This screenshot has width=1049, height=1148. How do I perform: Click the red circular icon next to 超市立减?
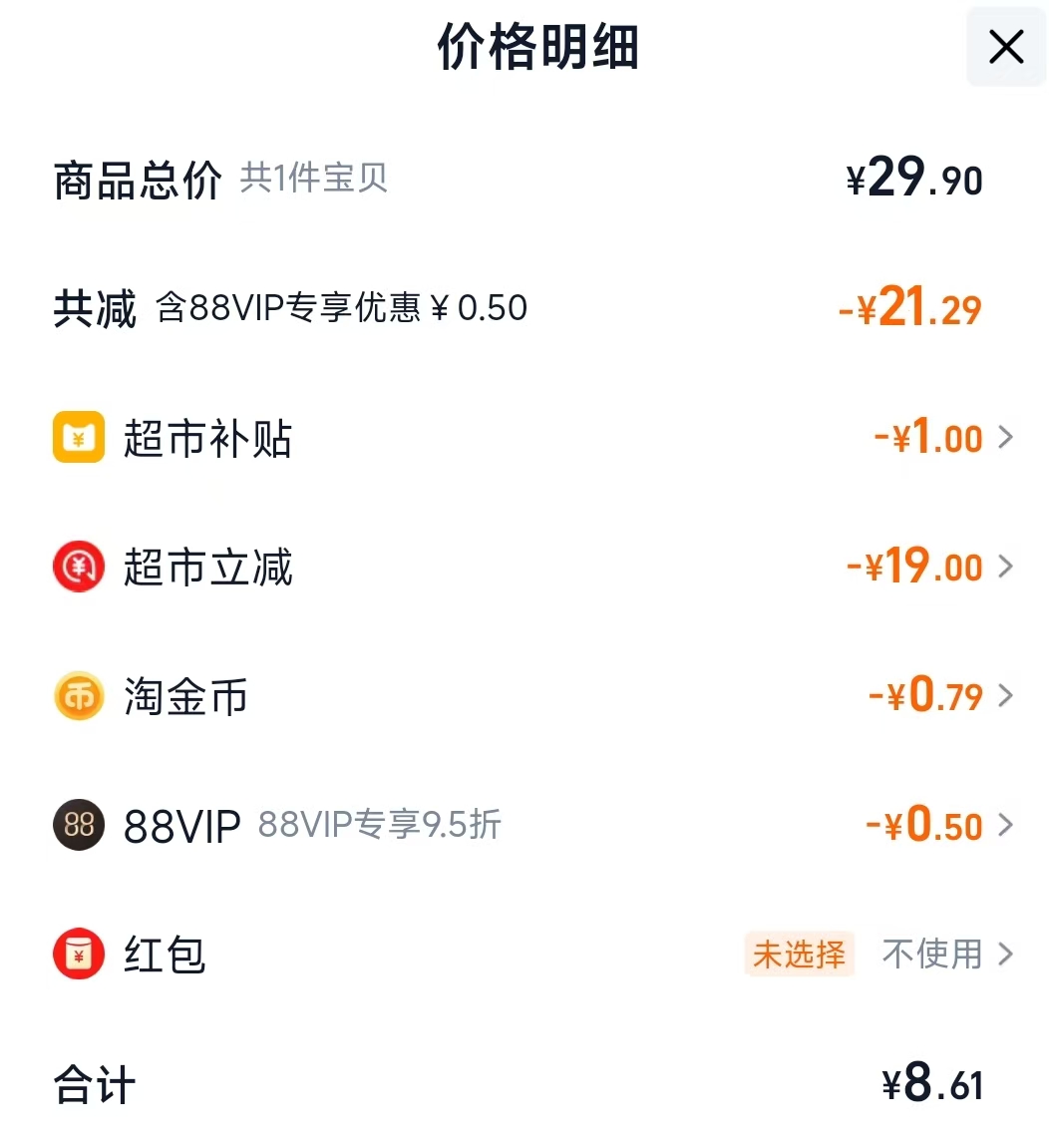[x=78, y=567]
